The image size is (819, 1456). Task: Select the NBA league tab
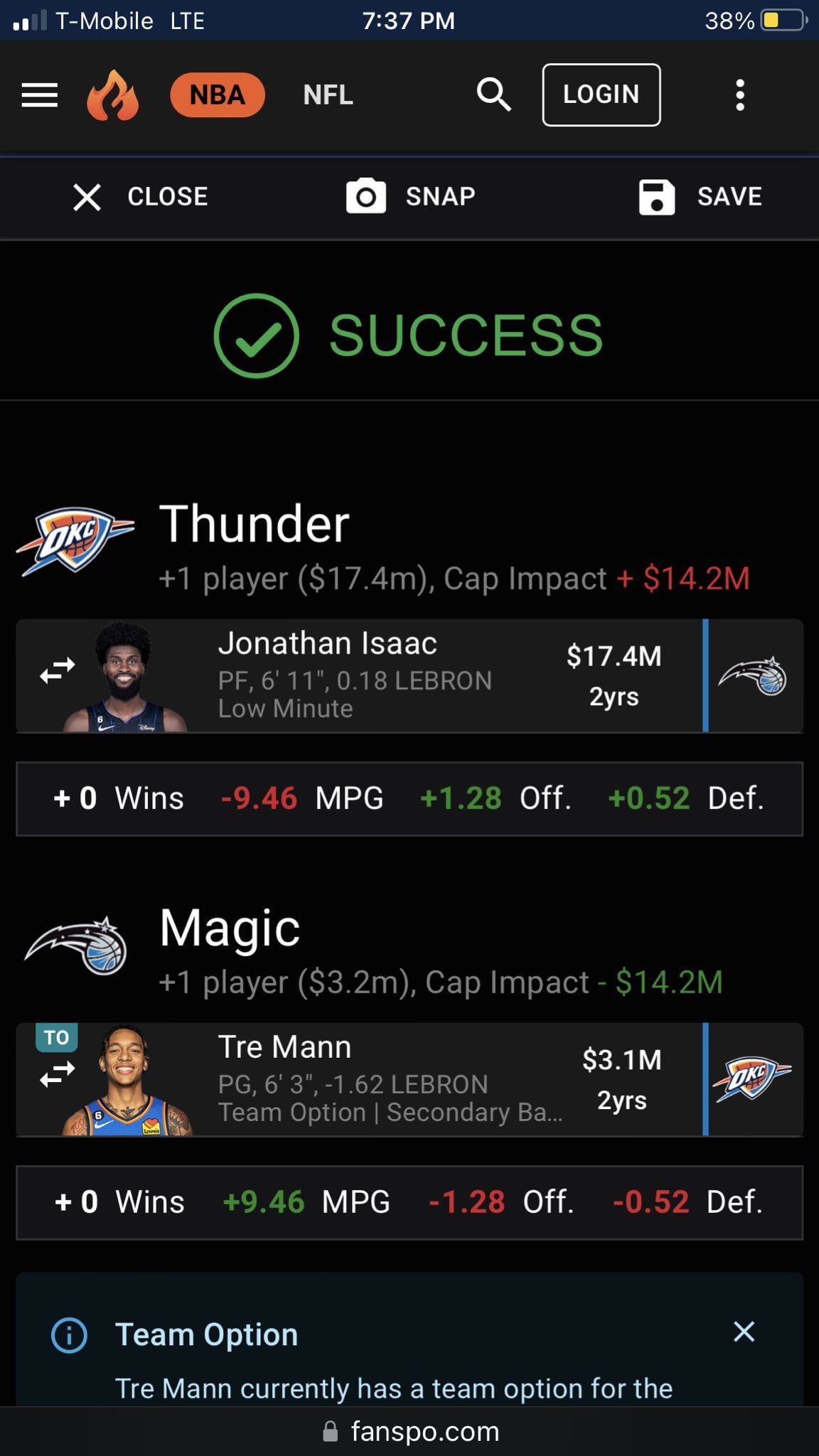pyautogui.click(x=217, y=95)
